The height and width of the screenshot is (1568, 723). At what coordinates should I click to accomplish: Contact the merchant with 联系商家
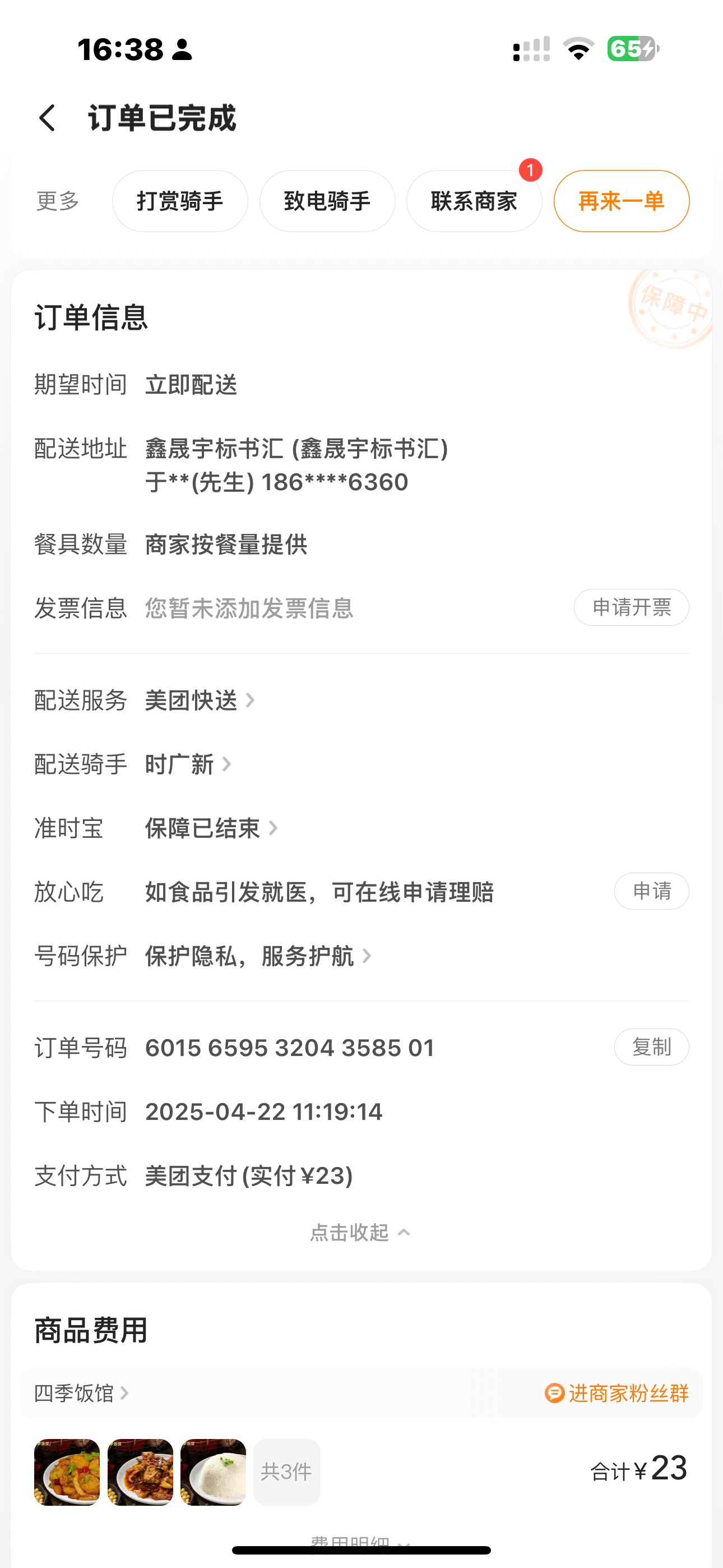pyautogui.click(x=474, y=201)
